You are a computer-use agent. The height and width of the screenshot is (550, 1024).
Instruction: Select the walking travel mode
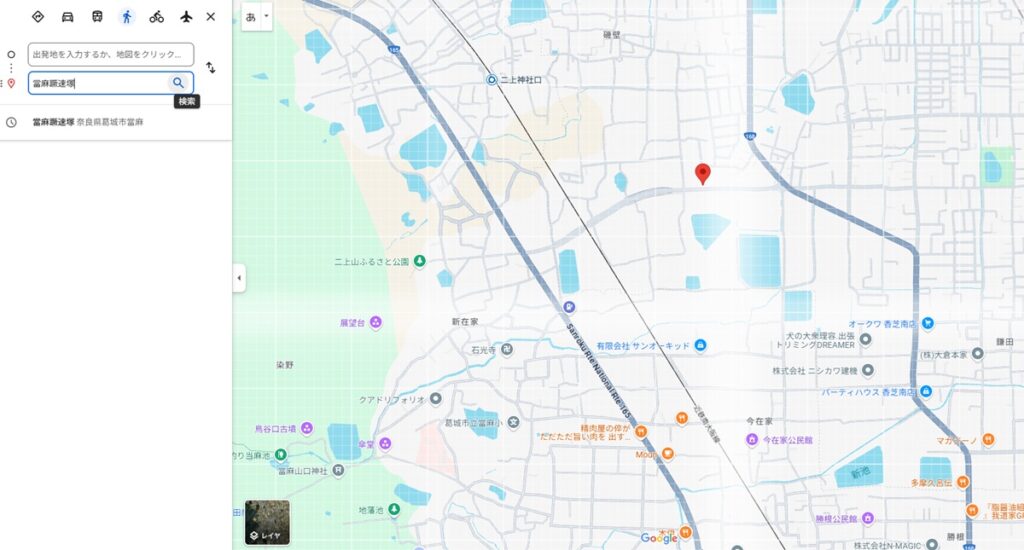126,17
